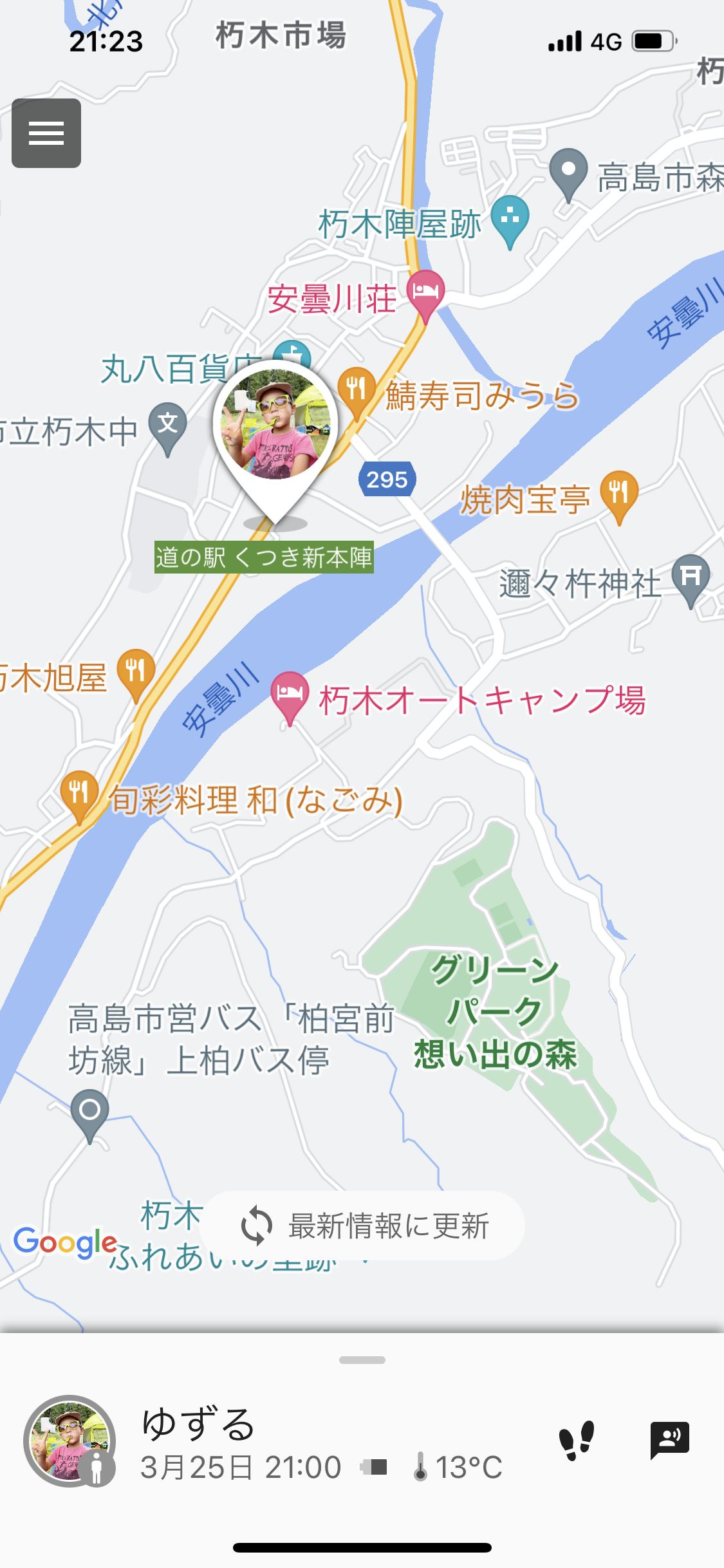Tap the 上柏バス停 bus stop marker
Image resolution: width=724 pixels, height=1568 pixels.
(89, 1111)
